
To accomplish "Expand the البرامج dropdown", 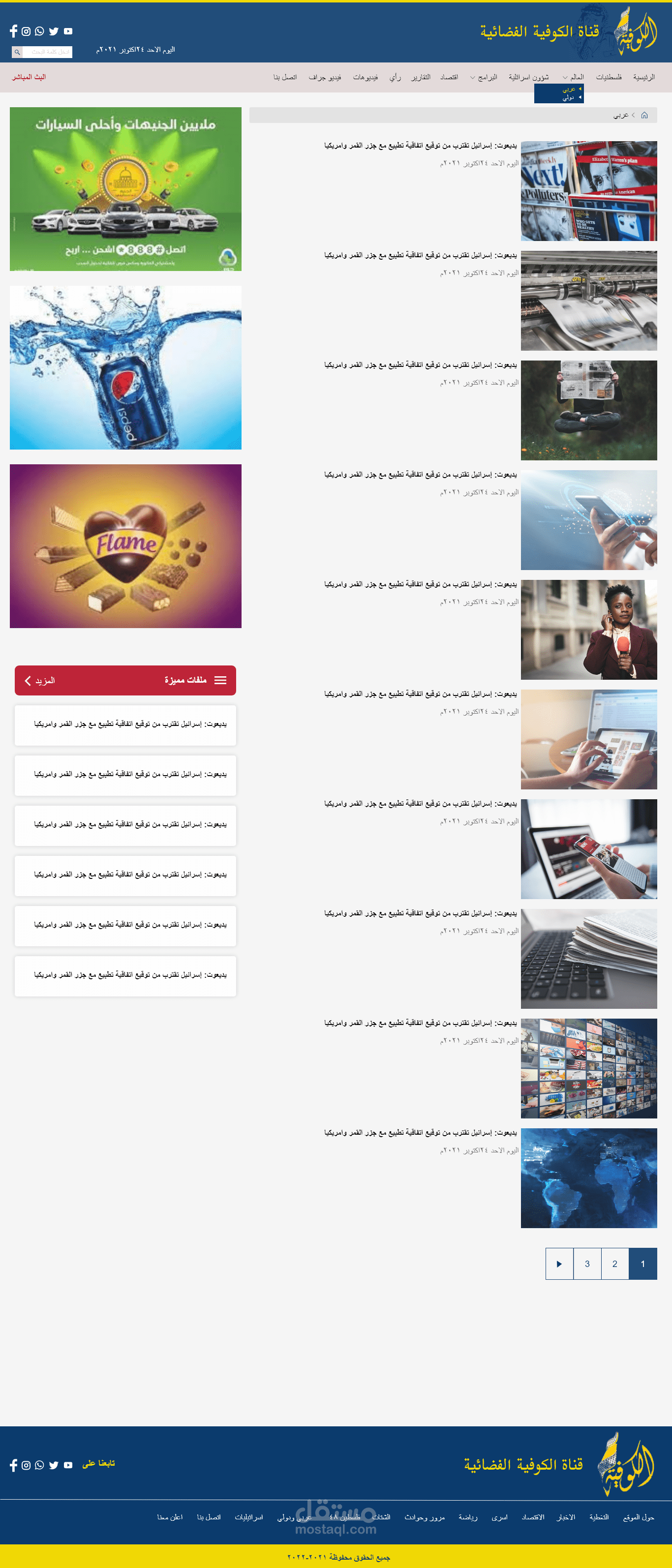I will (485, 77).
